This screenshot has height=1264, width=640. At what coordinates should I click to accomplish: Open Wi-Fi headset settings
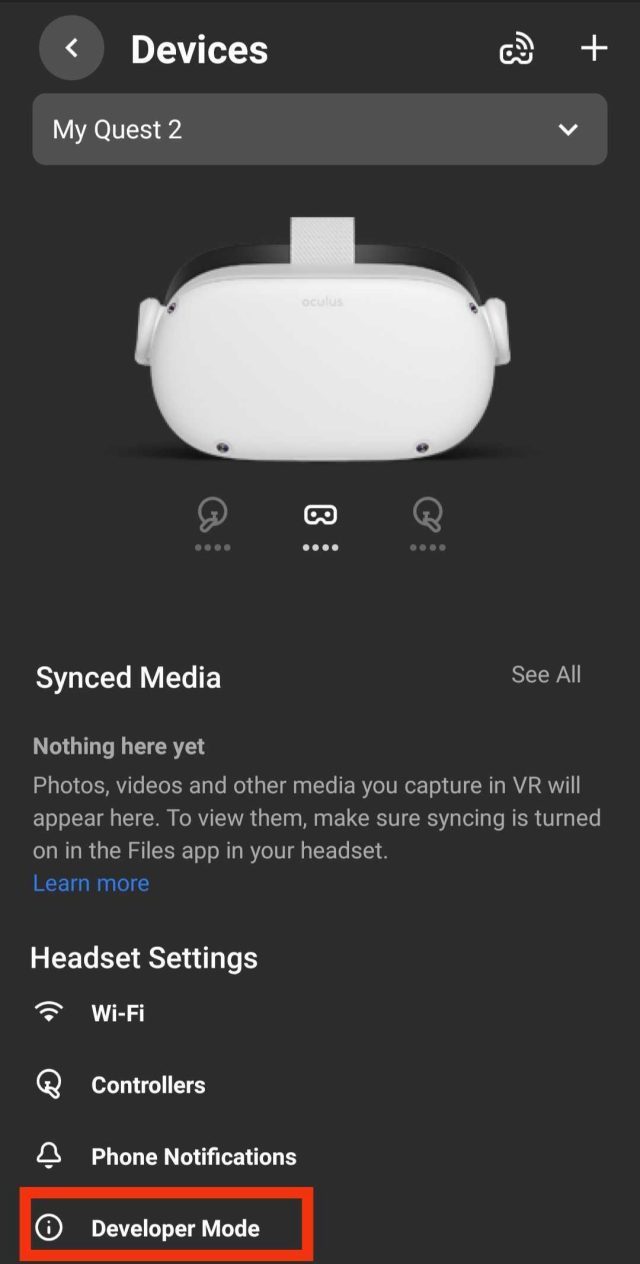[117, 1013]
